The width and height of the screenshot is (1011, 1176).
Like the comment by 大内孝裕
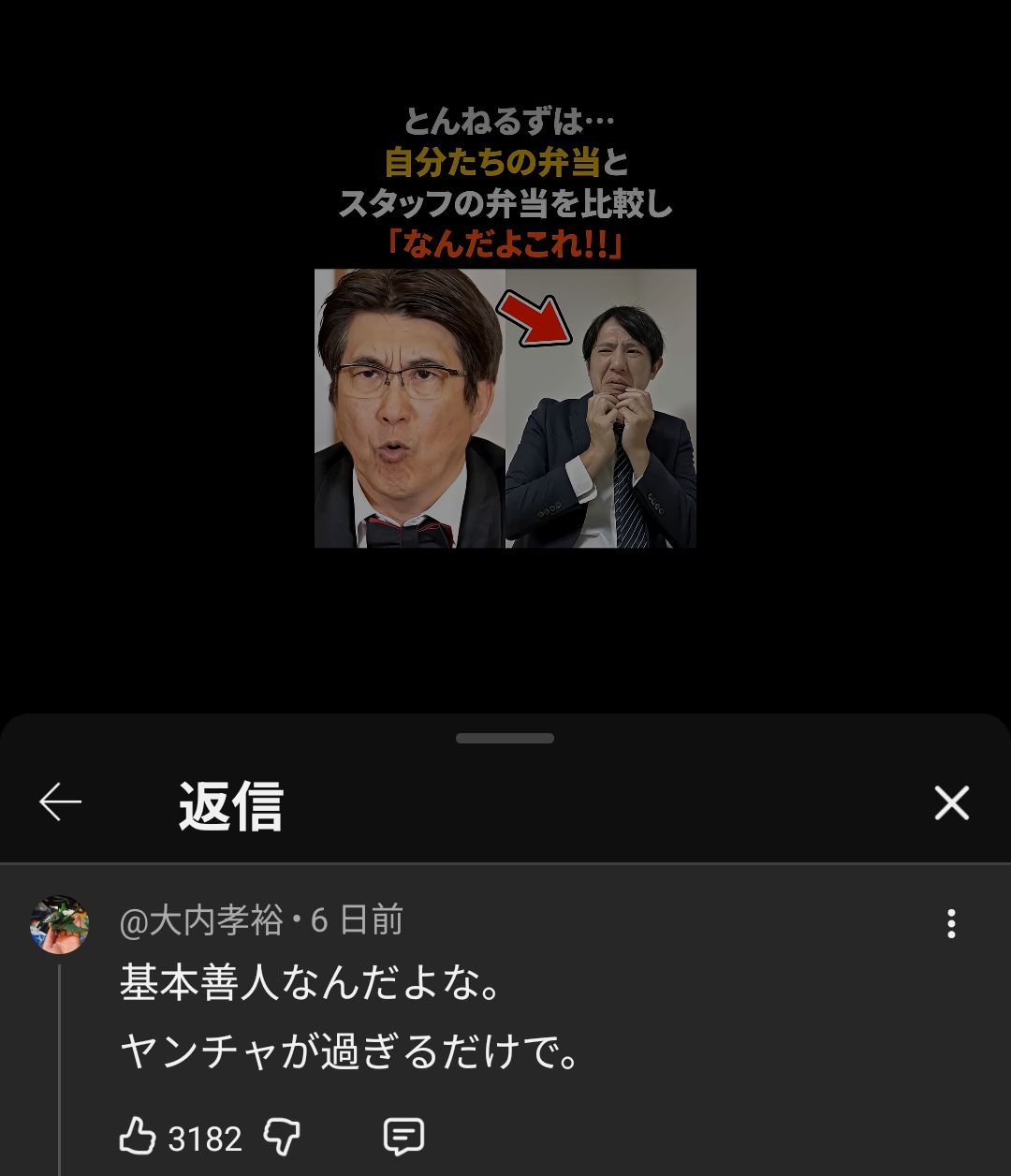138,1138
